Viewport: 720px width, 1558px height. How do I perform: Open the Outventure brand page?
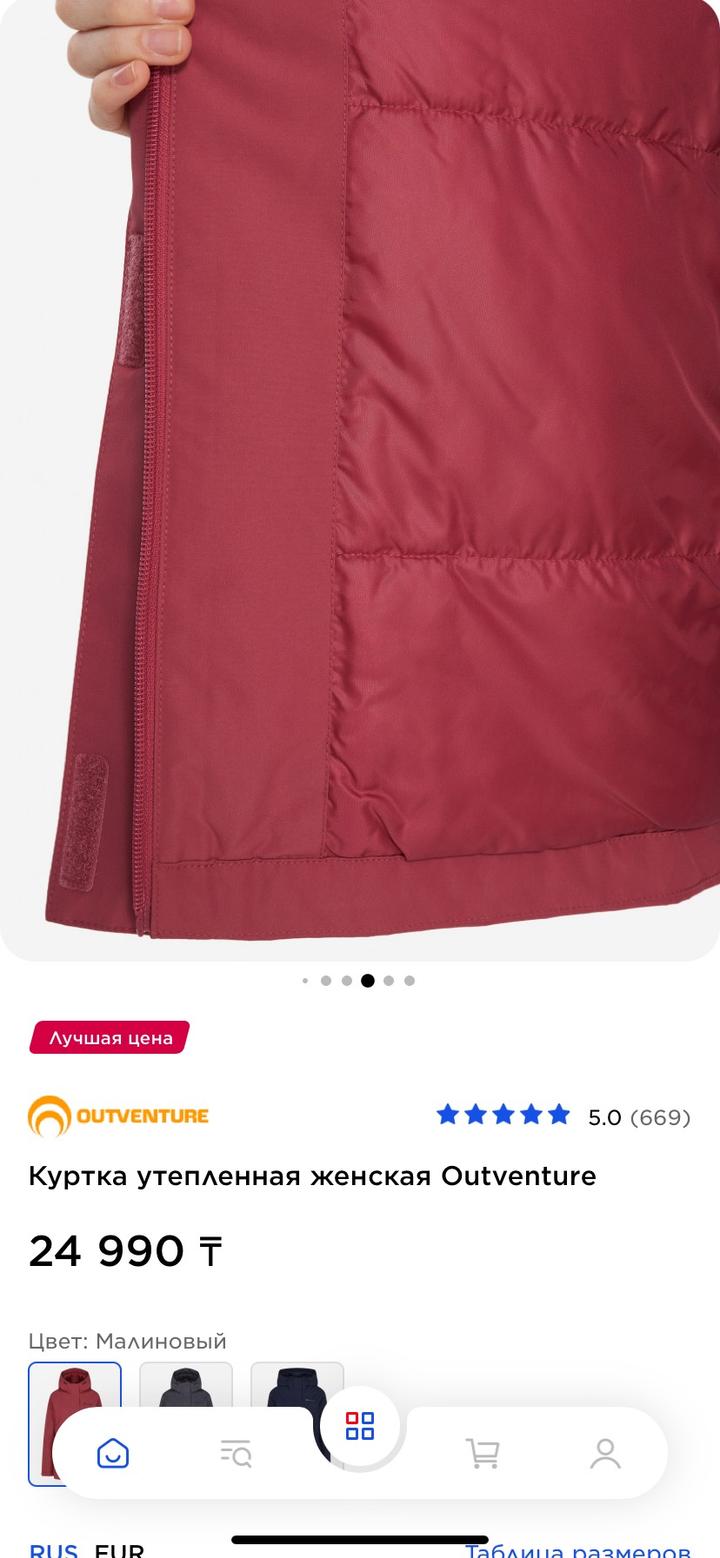(x=118, y=1116)
